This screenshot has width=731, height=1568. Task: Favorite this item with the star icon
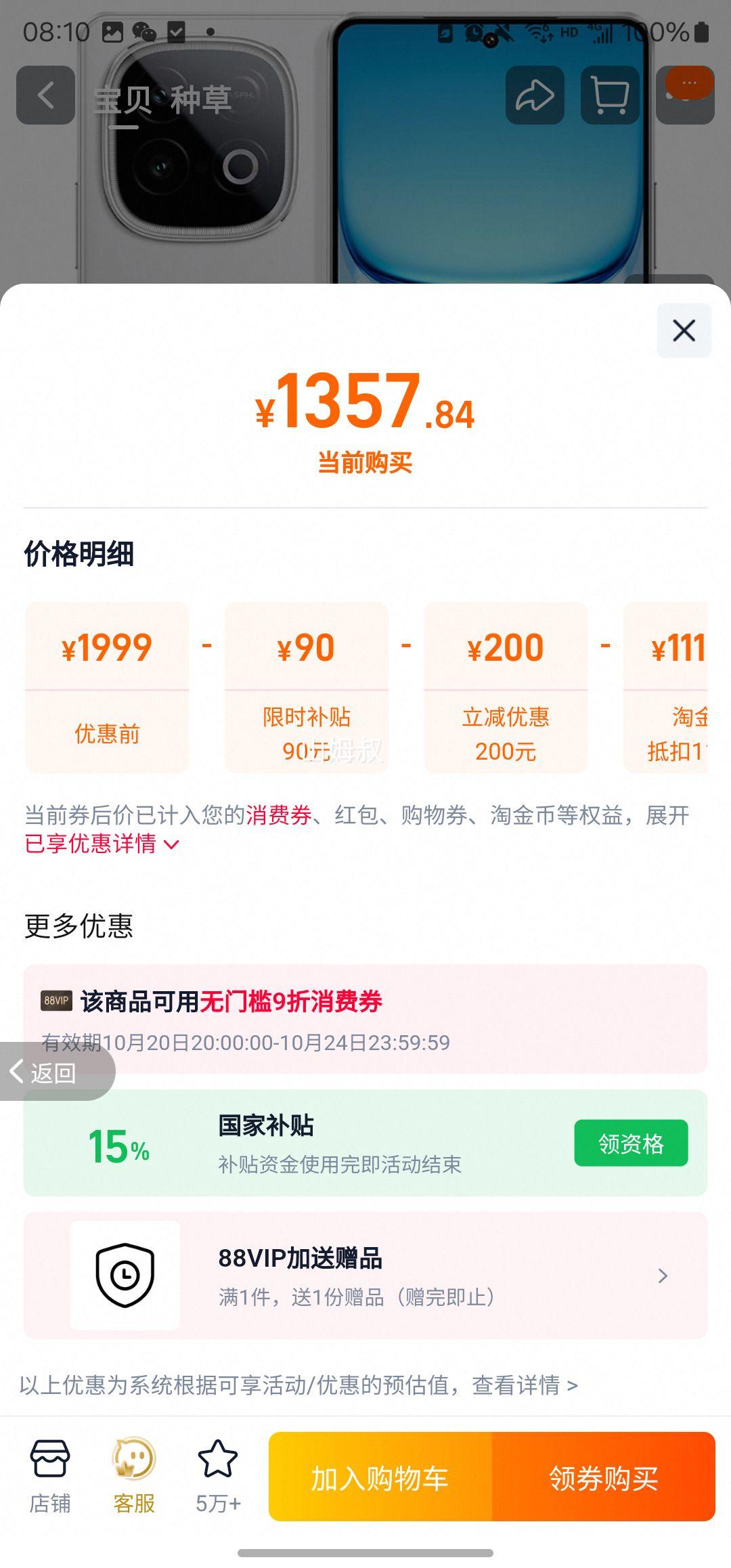[x=218, y=1476]
